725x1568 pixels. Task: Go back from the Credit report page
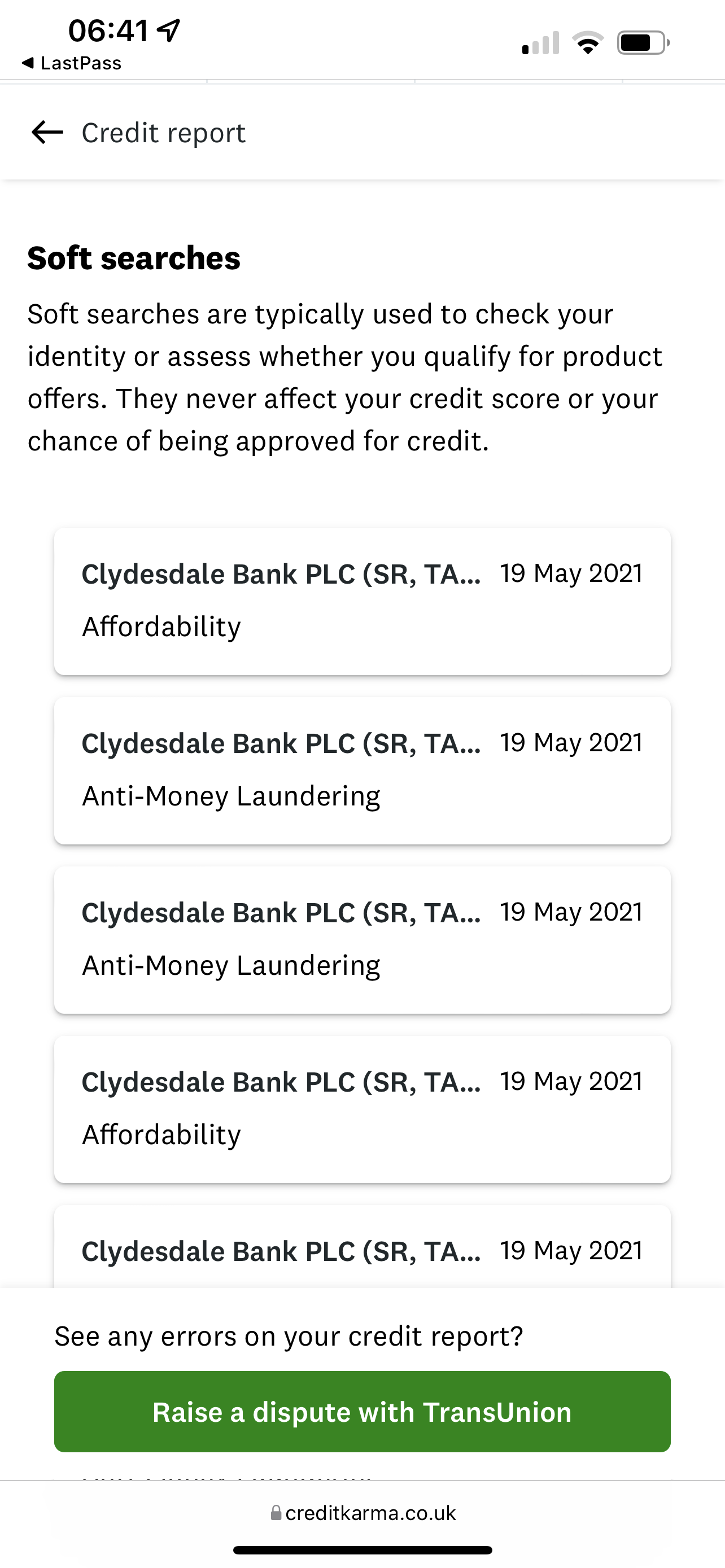click(x=47, y=132)
